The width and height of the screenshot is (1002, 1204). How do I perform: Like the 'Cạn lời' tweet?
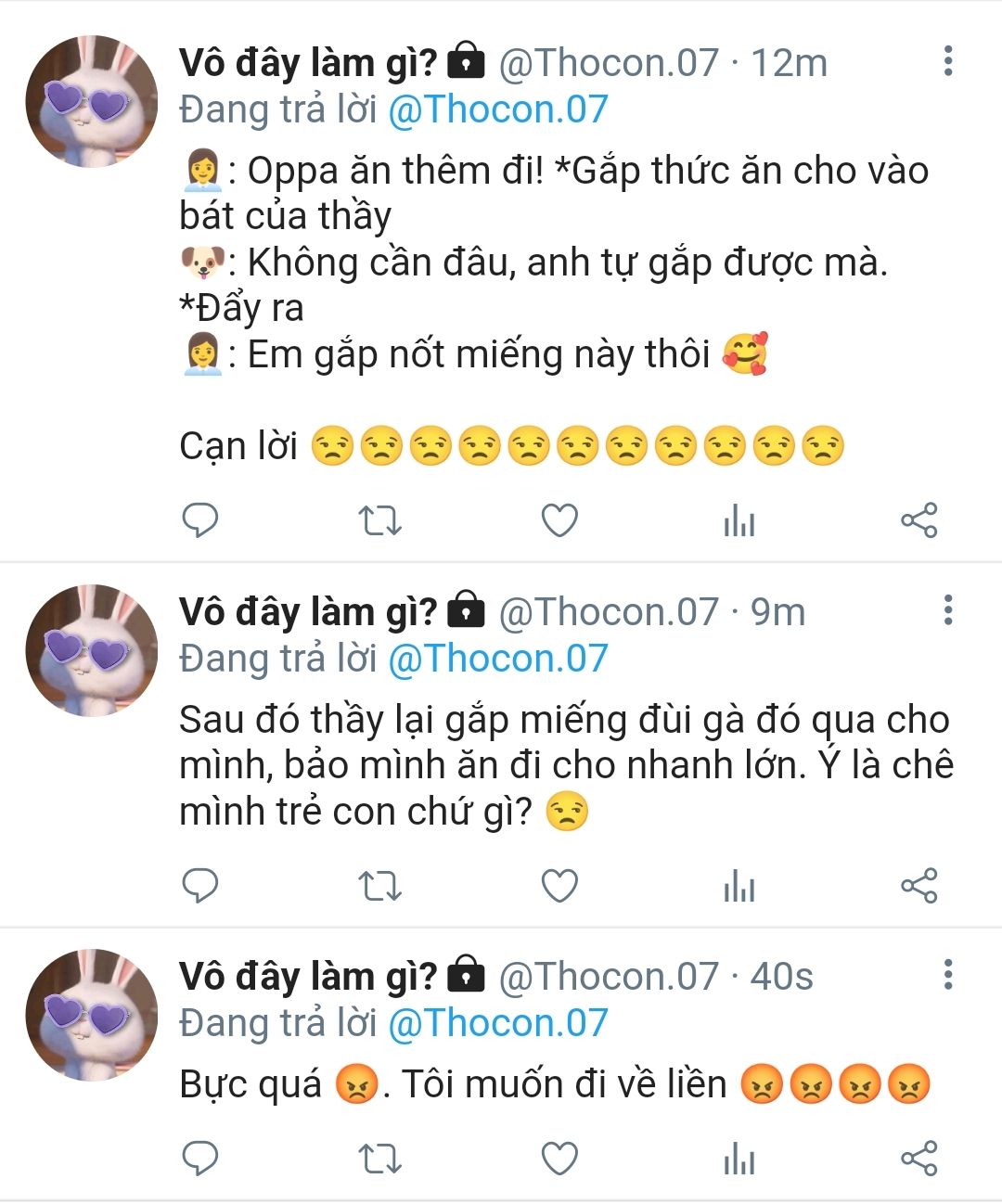coord(559,520)
